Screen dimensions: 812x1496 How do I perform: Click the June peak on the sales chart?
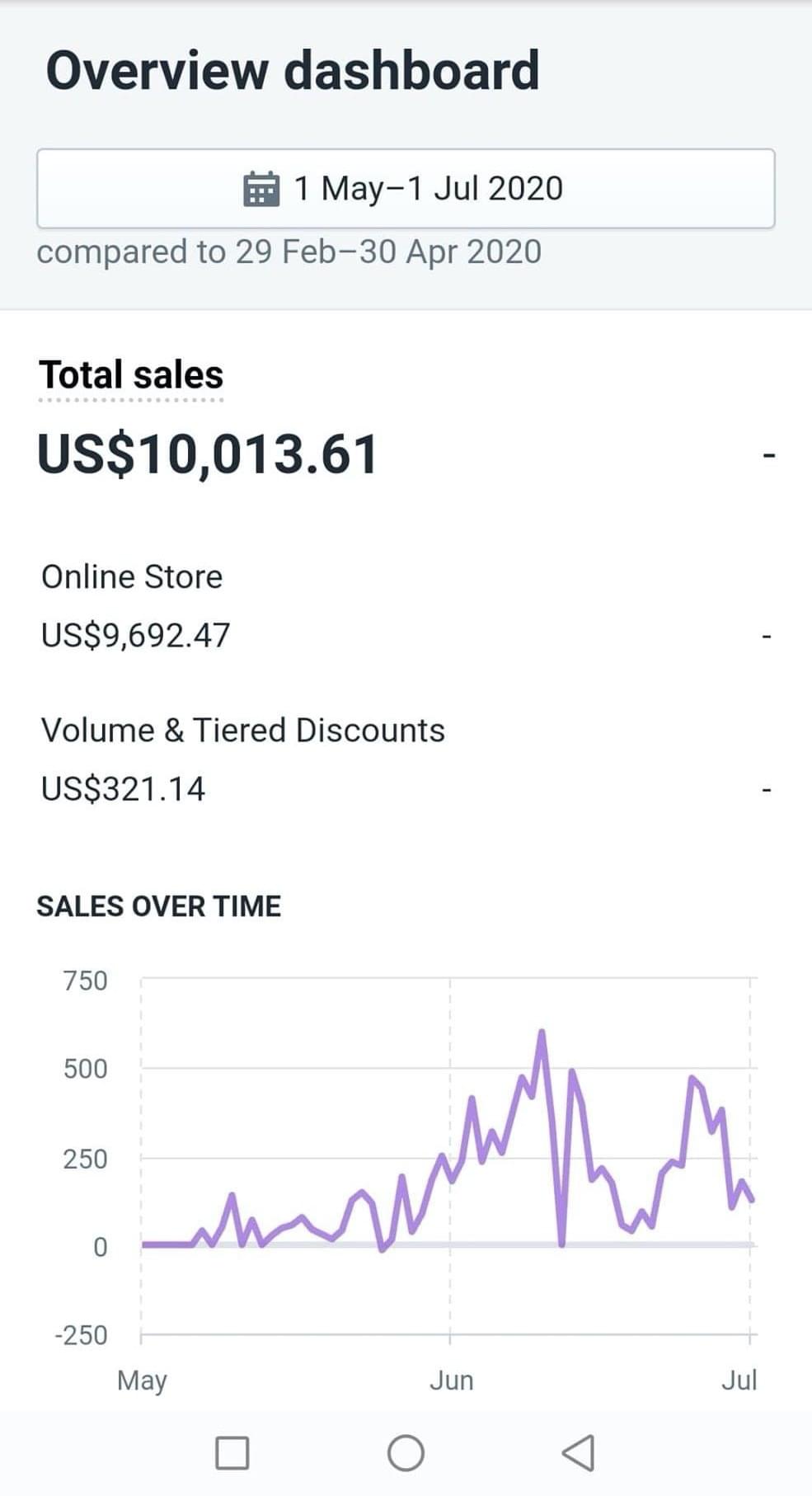[542, 1031]
